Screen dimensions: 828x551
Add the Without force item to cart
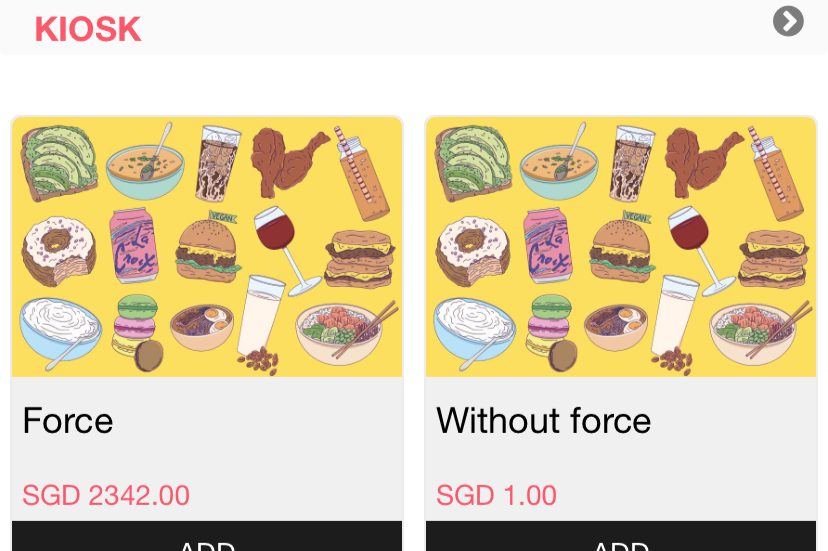(x=621, y=539)
